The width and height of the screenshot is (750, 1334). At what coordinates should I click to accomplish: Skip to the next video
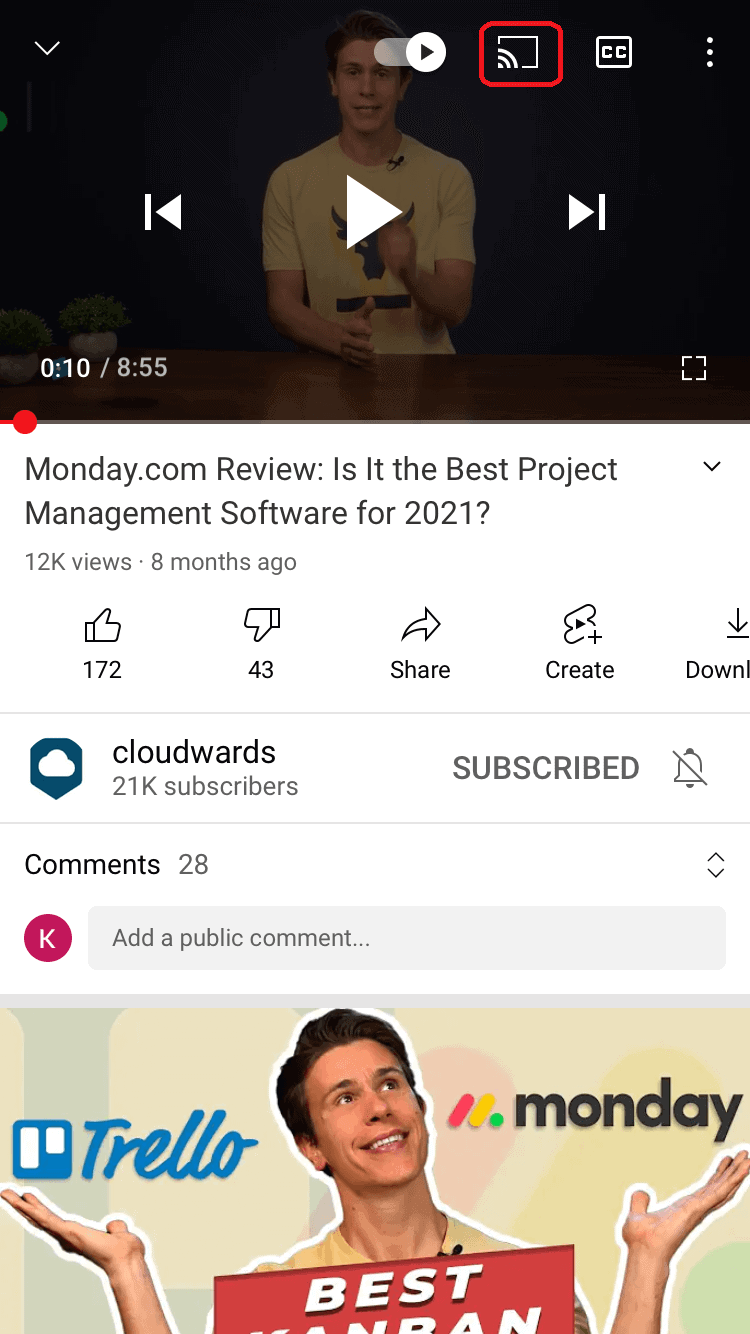[x=587, y=212]
